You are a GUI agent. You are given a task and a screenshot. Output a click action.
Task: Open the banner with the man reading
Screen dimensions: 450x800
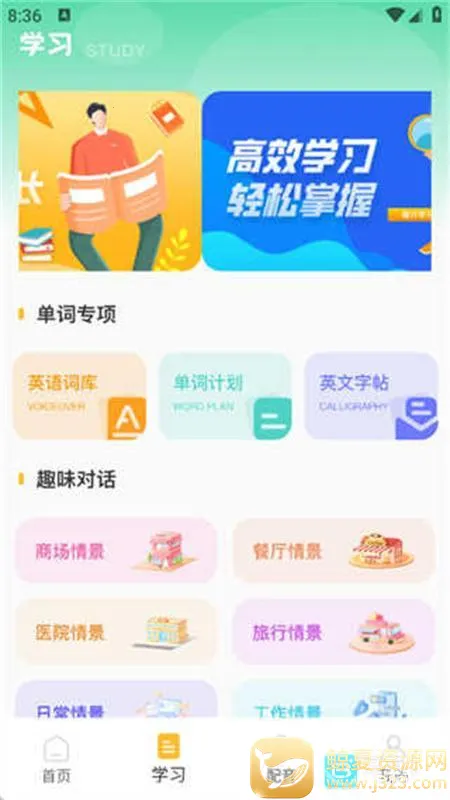coord(109,181)
